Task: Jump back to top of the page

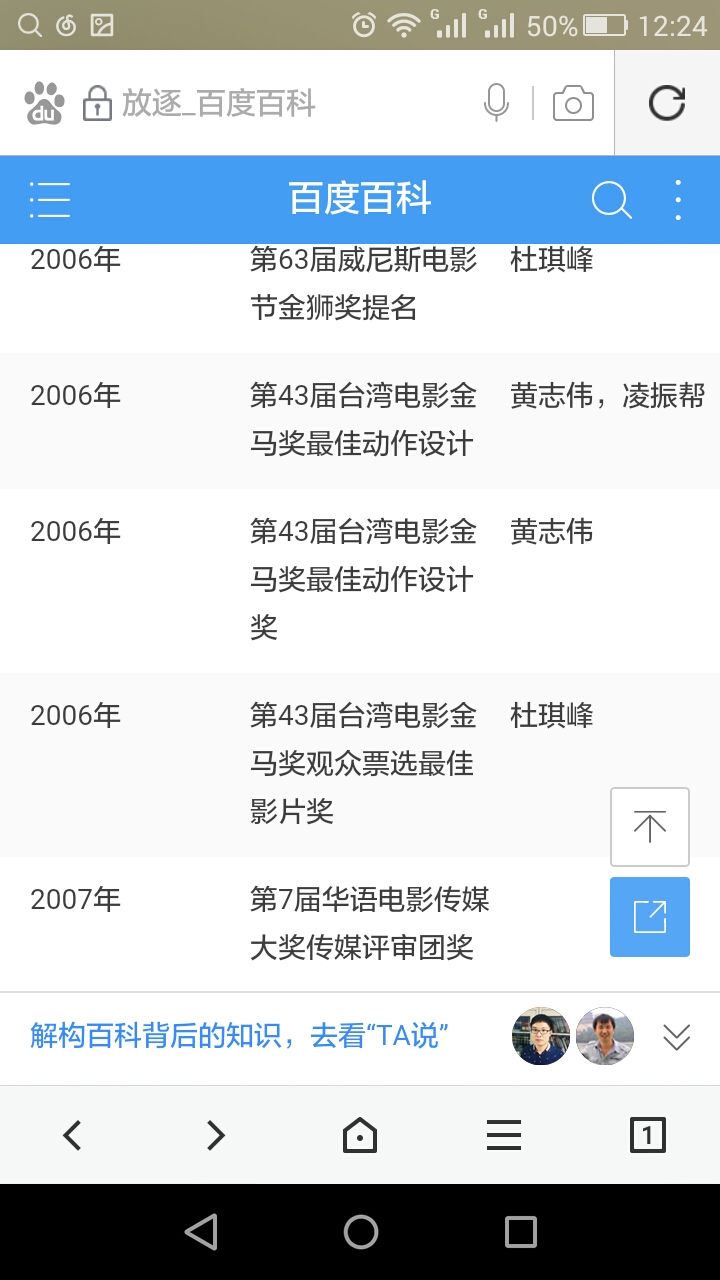Action: pyautogui.click(x=650, y=827)
